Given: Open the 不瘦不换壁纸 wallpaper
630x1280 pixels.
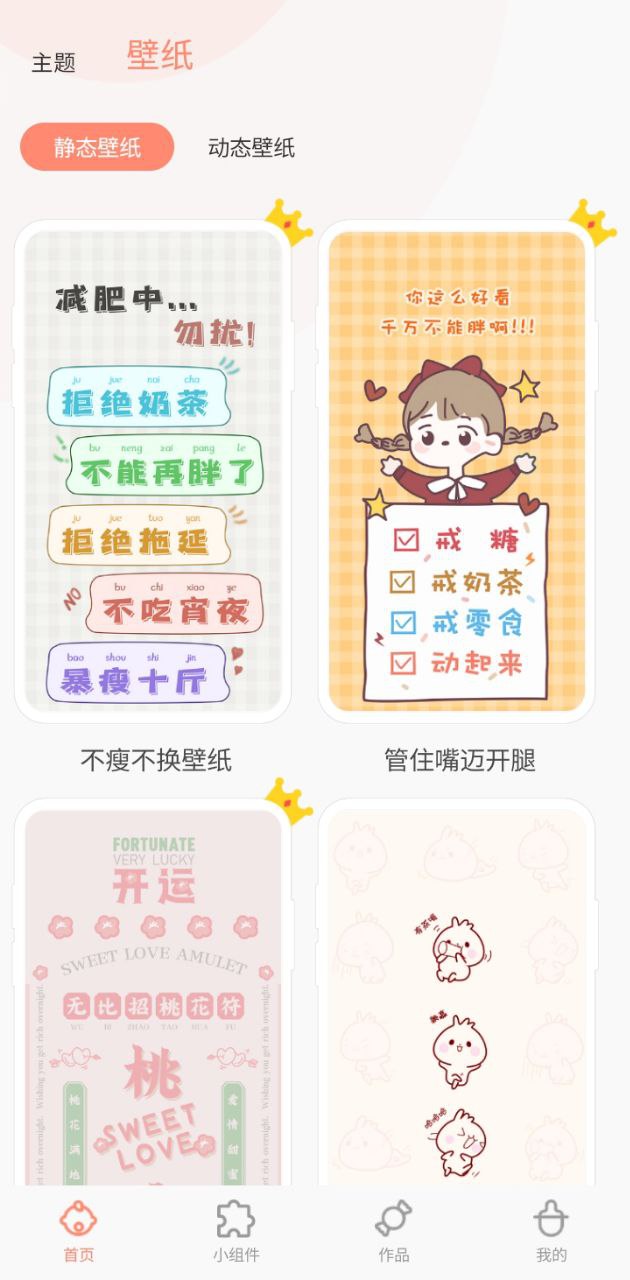Looking at the screenshot, I should pos(153,472).
